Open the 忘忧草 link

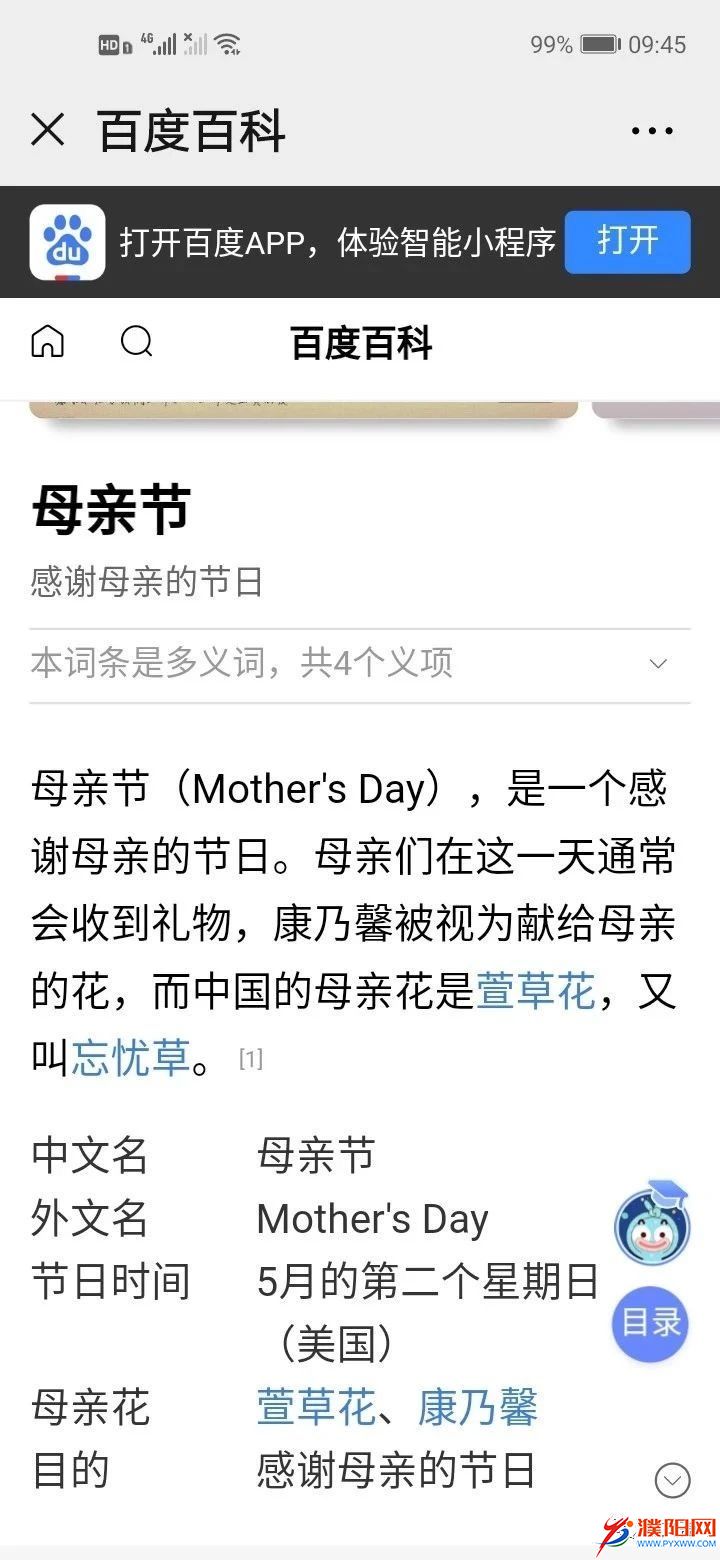130,1058
